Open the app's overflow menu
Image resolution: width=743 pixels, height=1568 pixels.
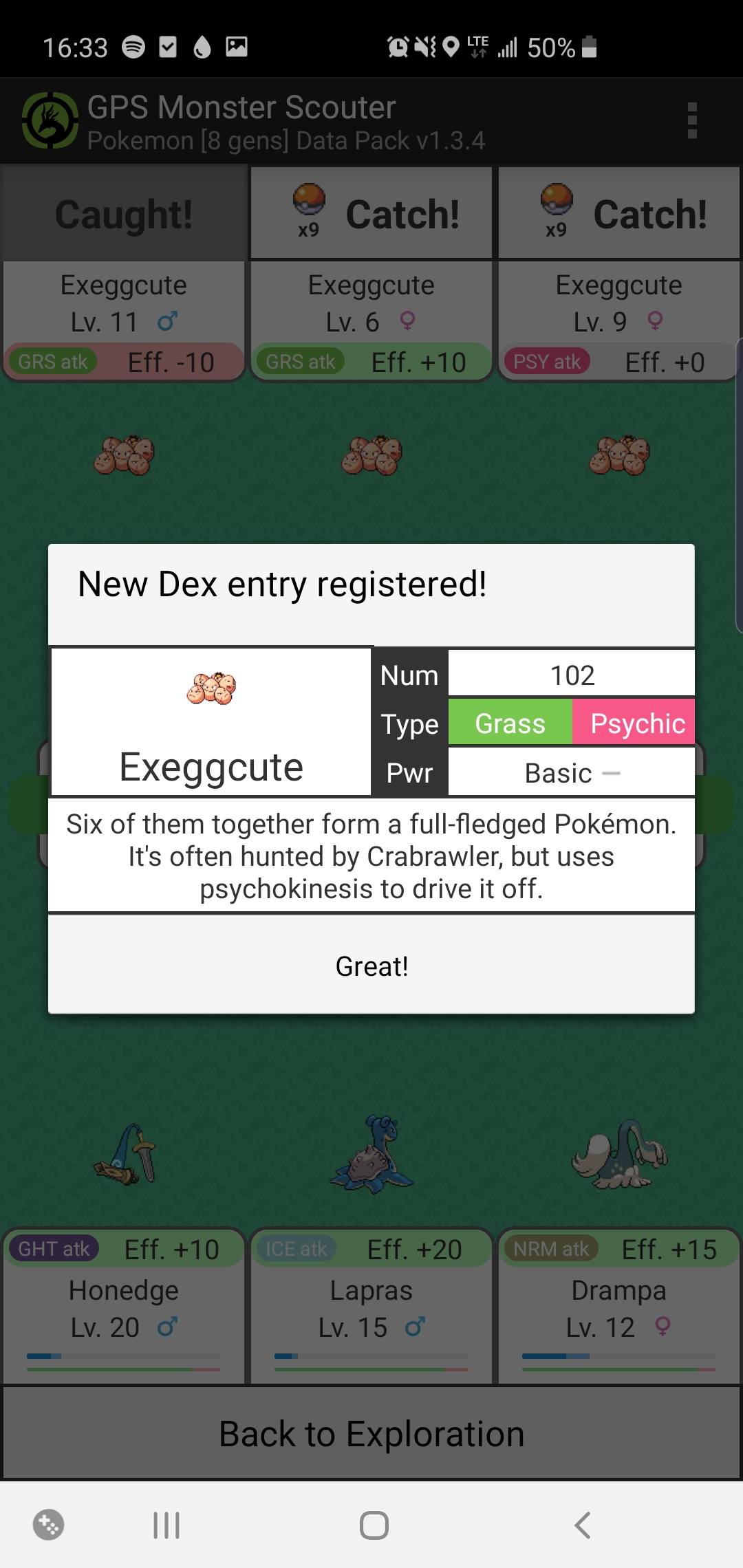coord(692,121)
